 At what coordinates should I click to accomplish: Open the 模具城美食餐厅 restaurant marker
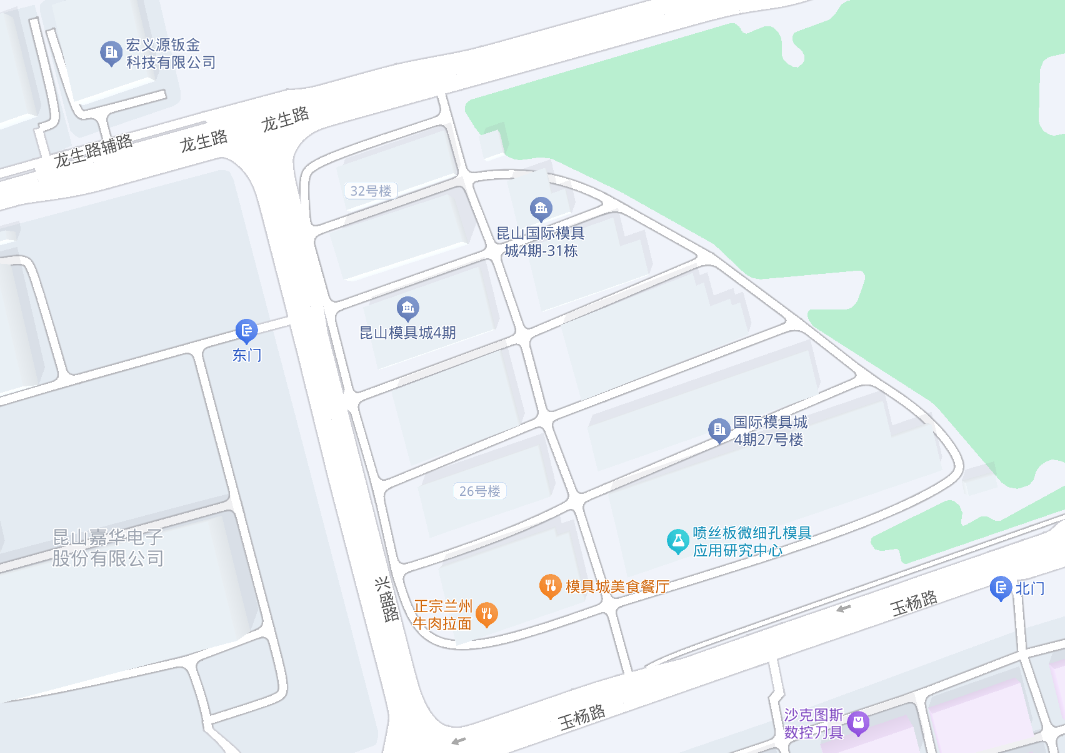tap(549, 586)
